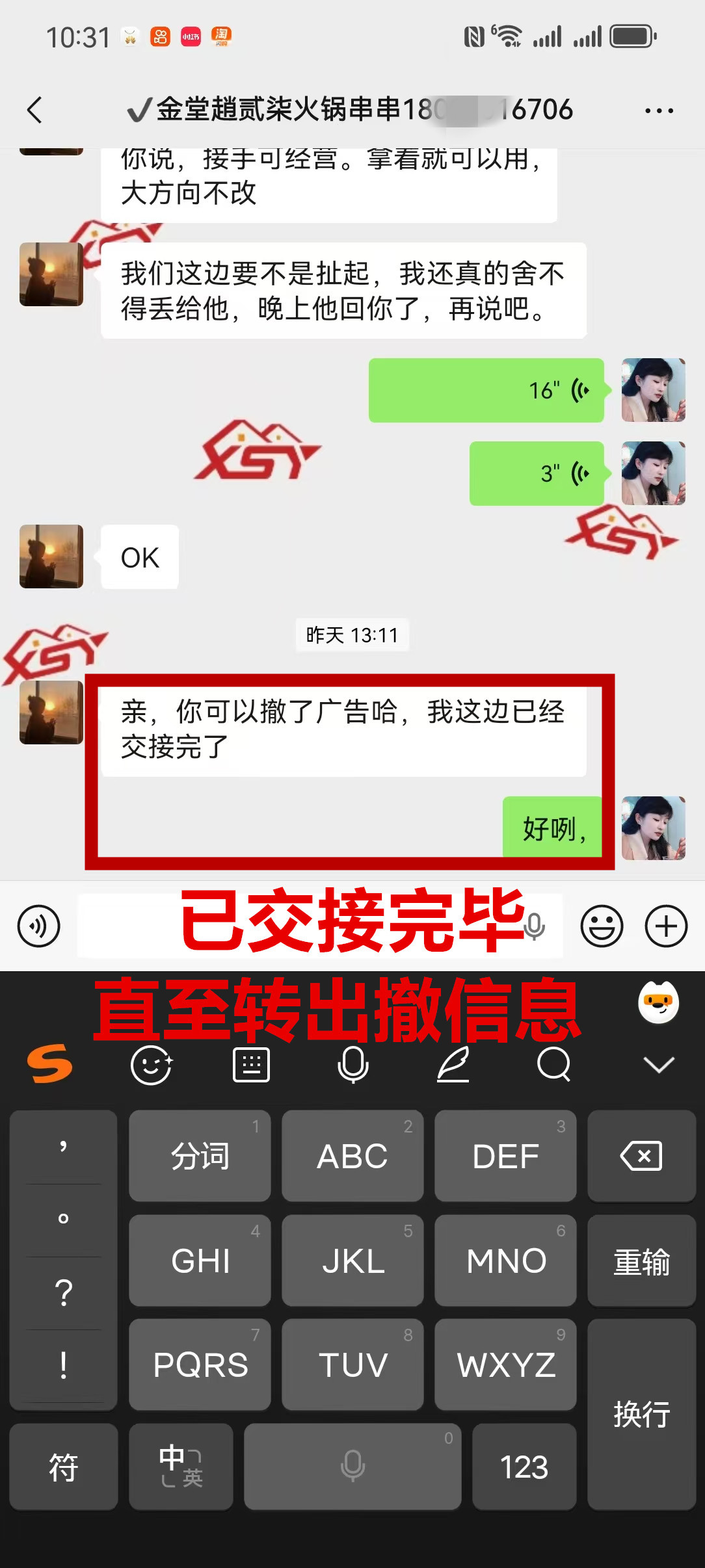
Task: Open Sogou keyboard settings logo
Action: click(x=50, y=1064)
